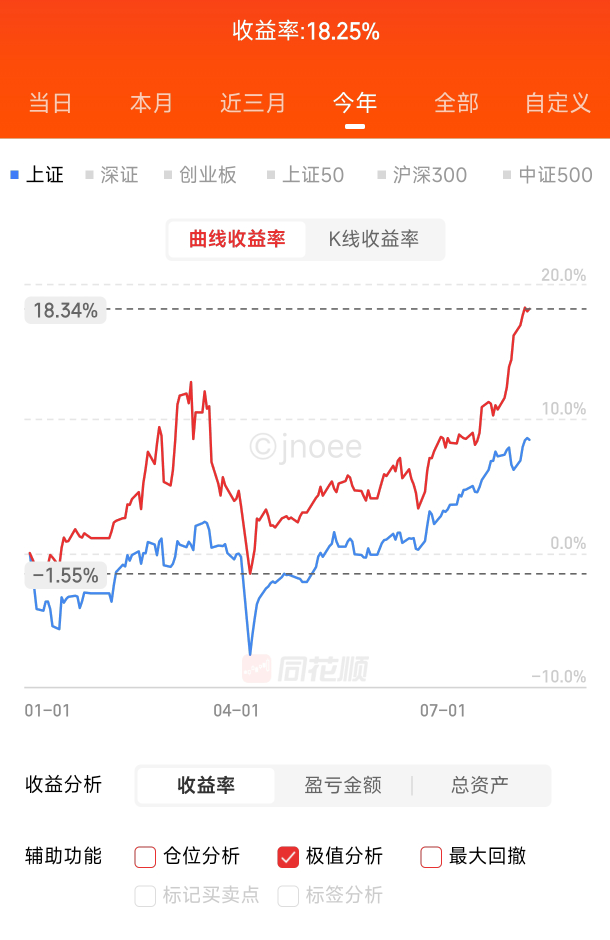View 盈亏金额 analysis

[343, 785]
